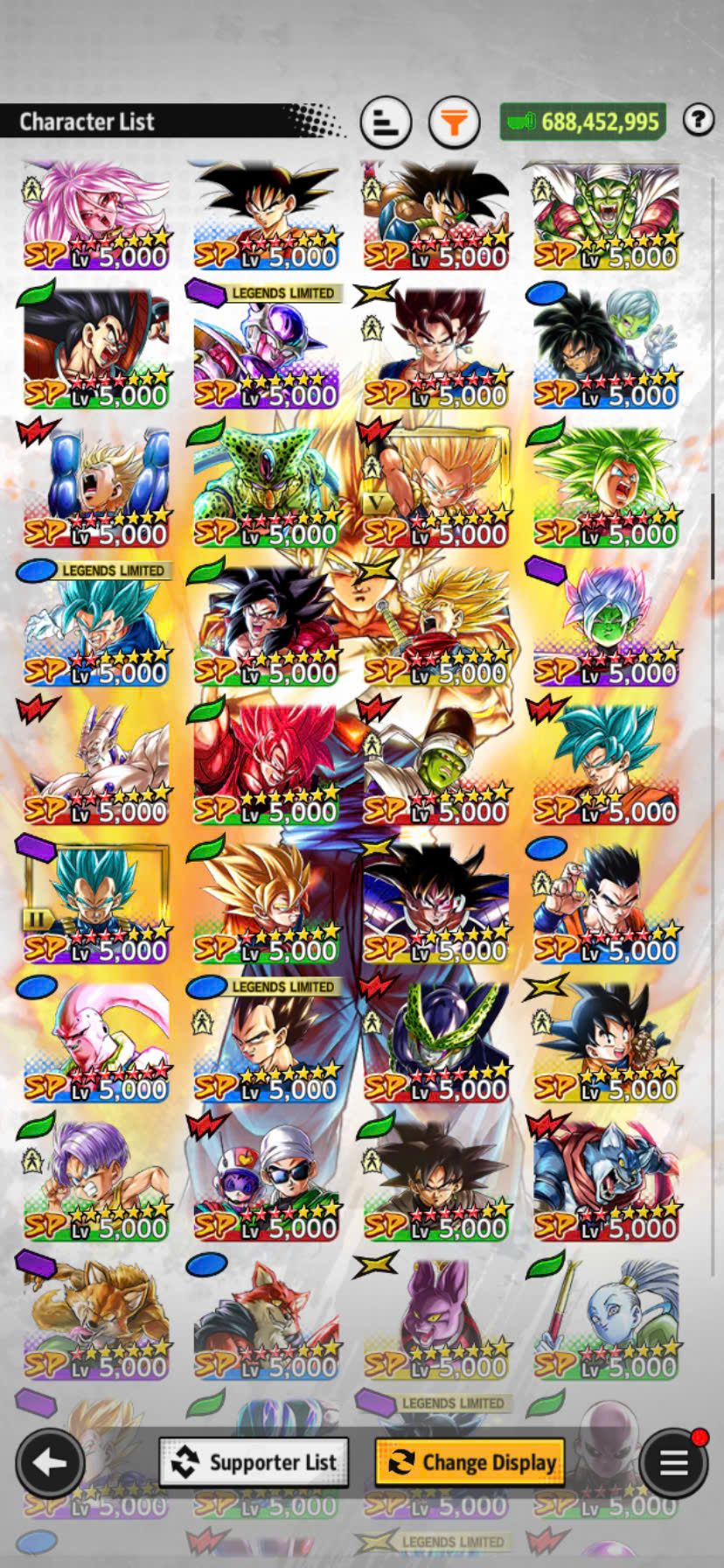Go back with the arrow button
The height and width of the screenshot is (1568, 724).
tap(50, 1461)
